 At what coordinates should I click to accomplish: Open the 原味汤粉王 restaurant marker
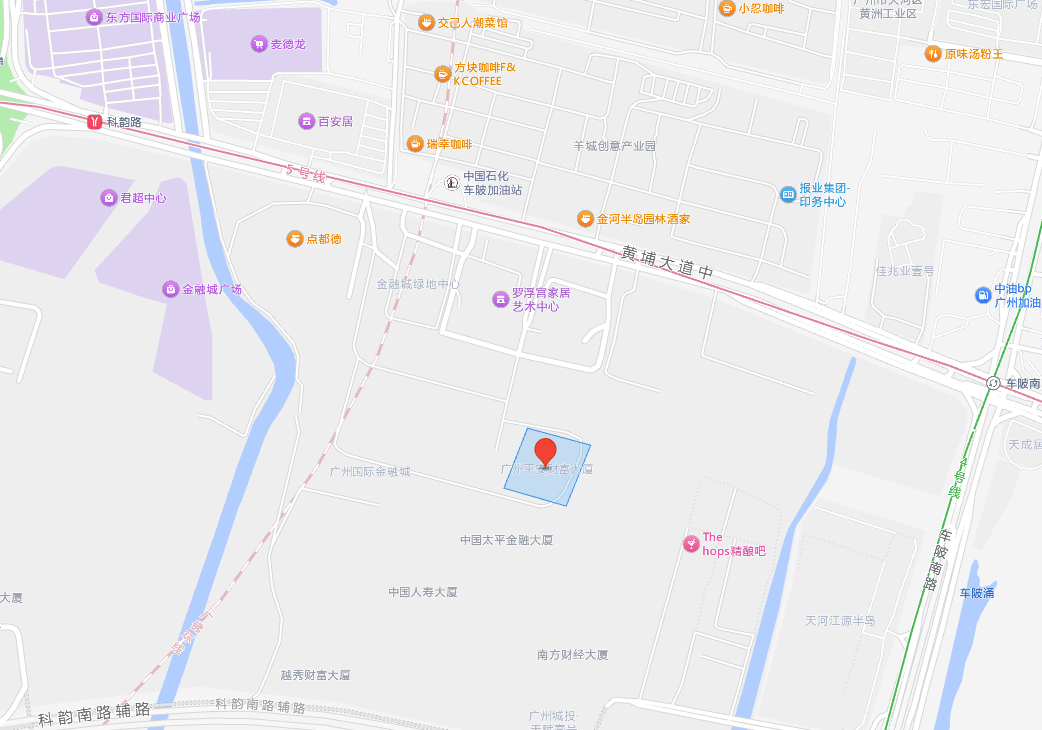point(932,54)
